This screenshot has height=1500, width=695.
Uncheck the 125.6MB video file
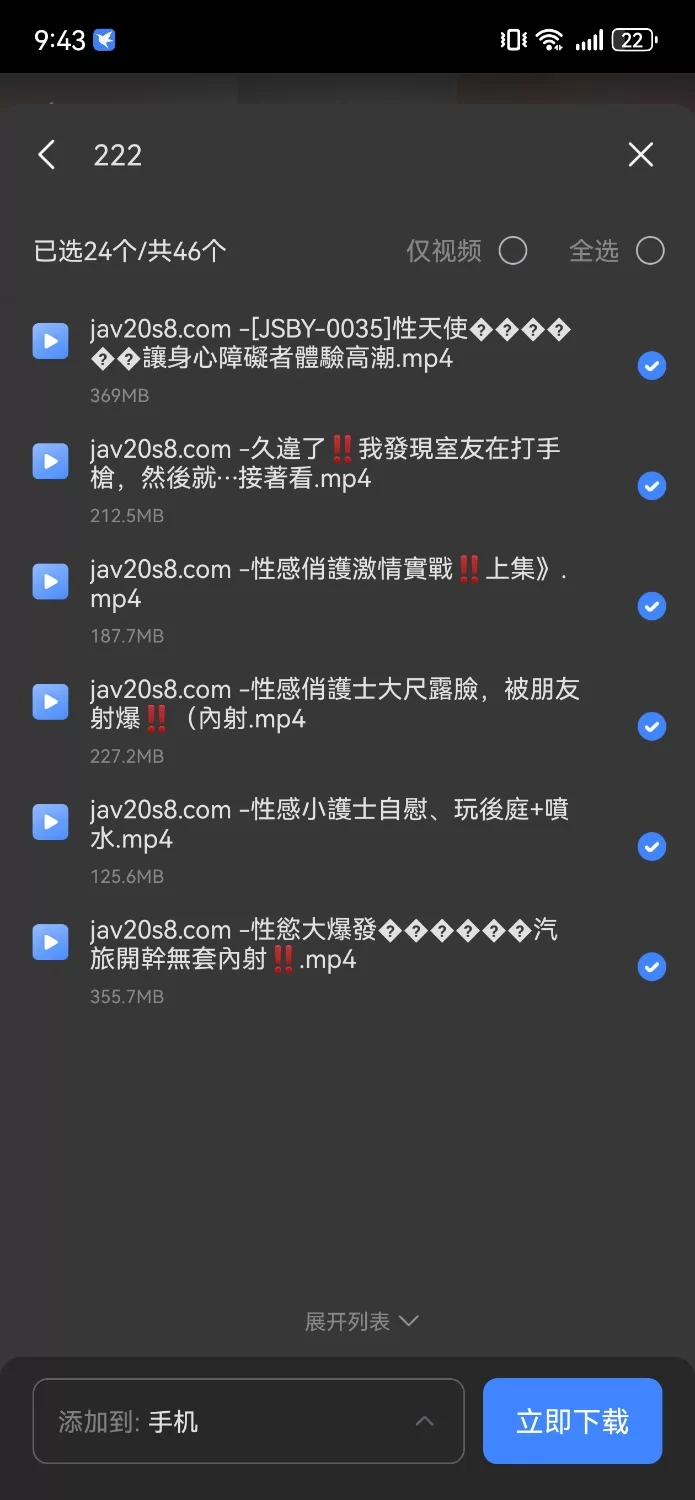pyautogui.click(x=652, y=846)
